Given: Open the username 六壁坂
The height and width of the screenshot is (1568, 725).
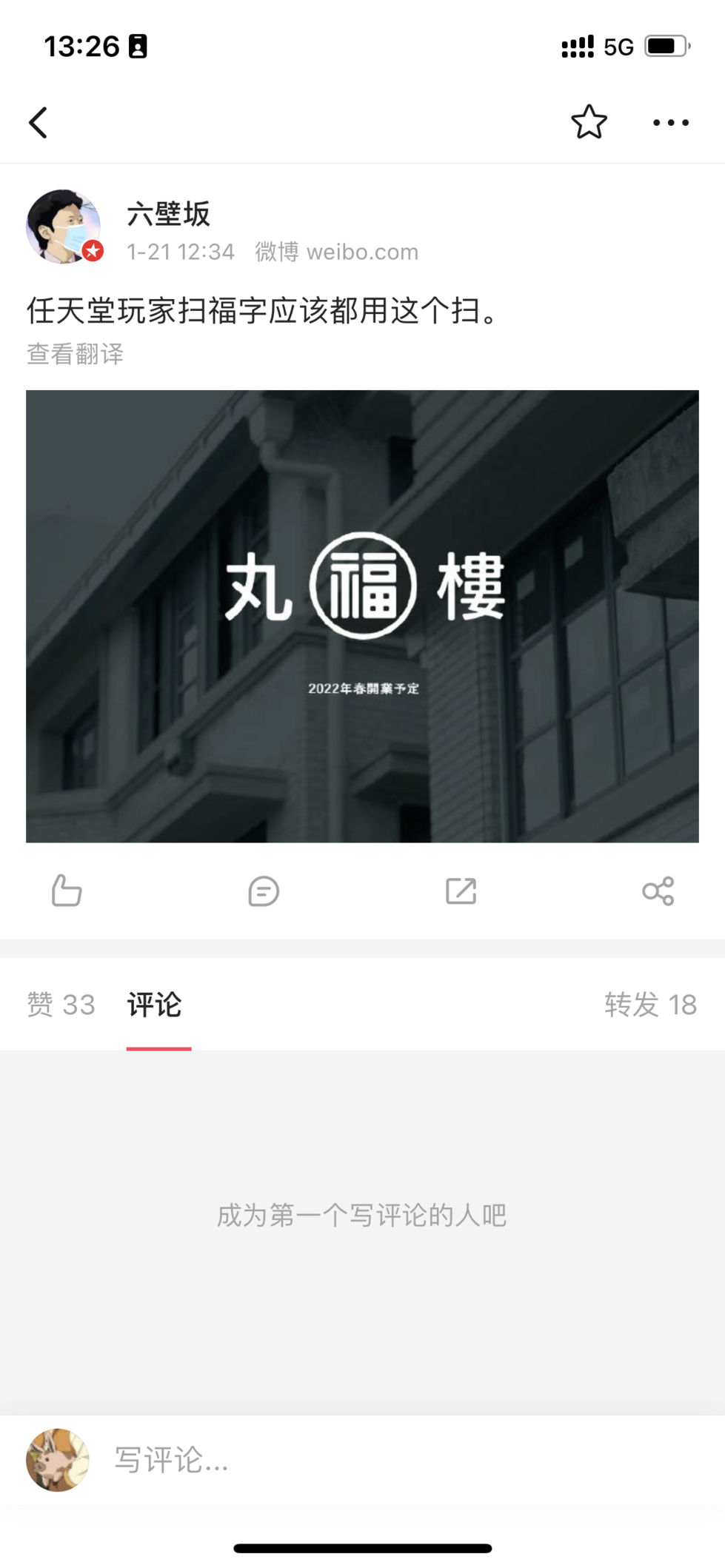Looking at the screenshot, I should tap(169, 214).
